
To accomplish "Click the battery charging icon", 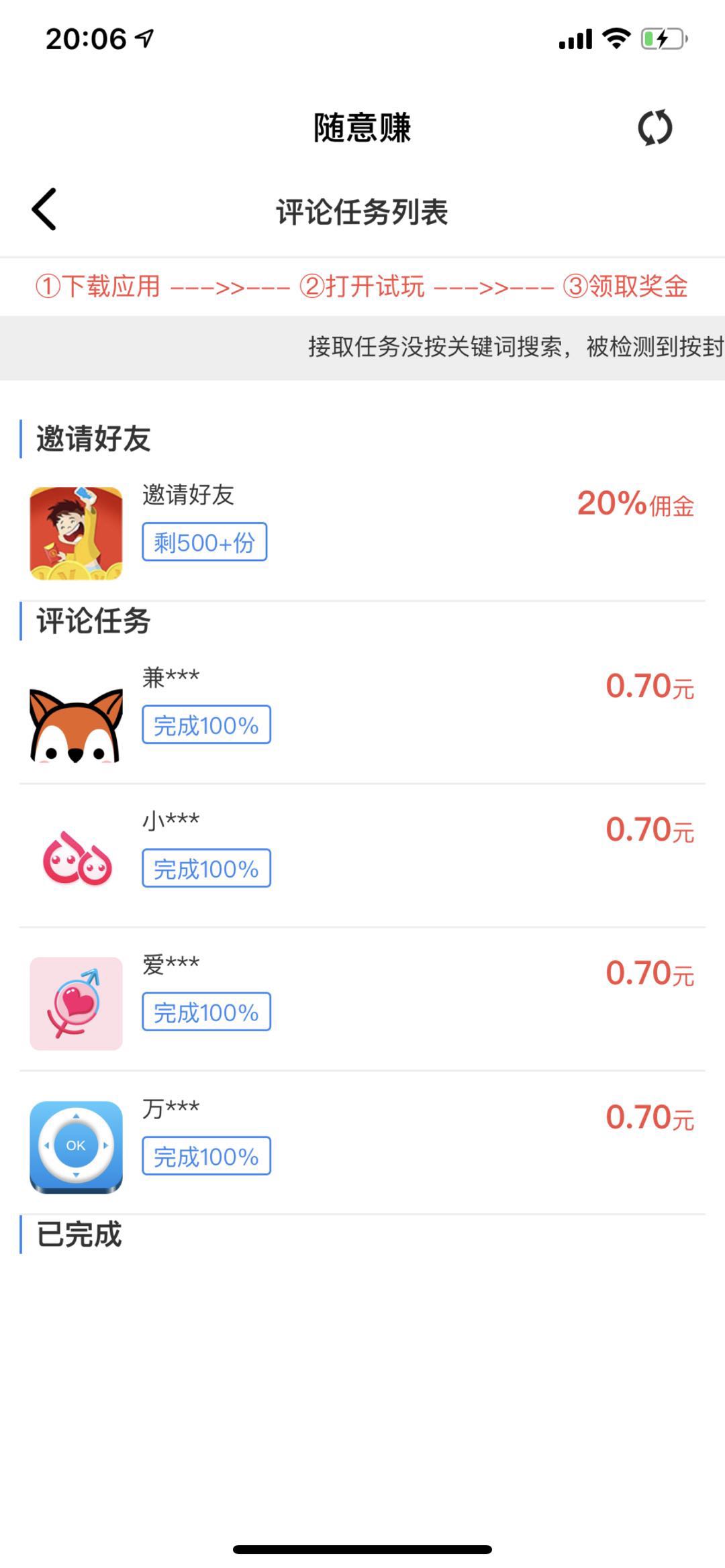I will [662, 39].
